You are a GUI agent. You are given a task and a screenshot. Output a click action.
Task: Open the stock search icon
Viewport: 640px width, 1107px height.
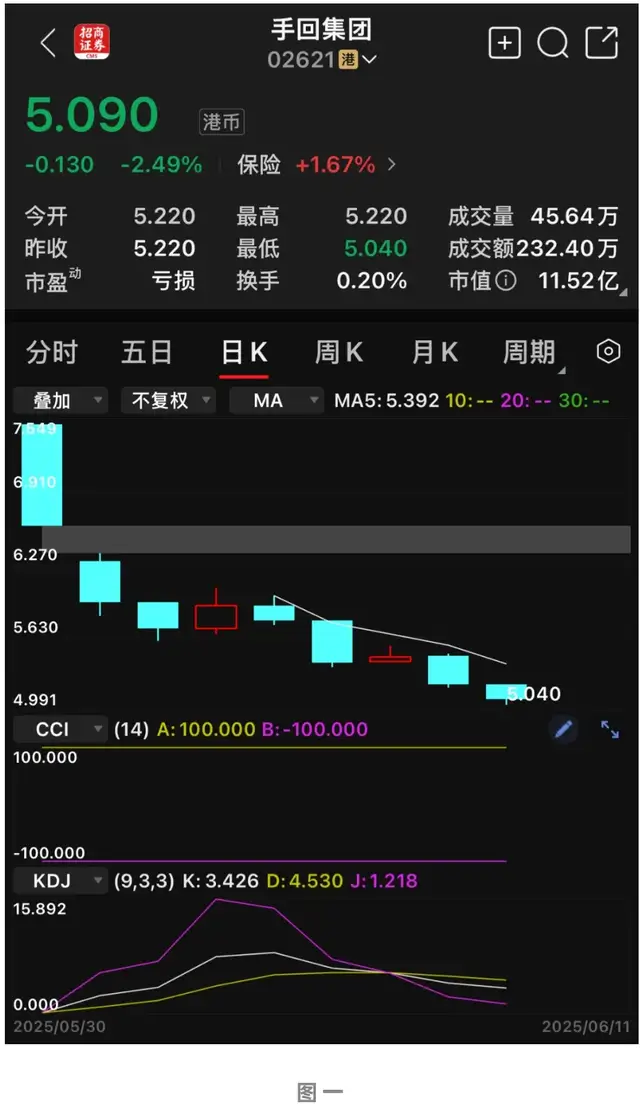click(x=553, y=43)
